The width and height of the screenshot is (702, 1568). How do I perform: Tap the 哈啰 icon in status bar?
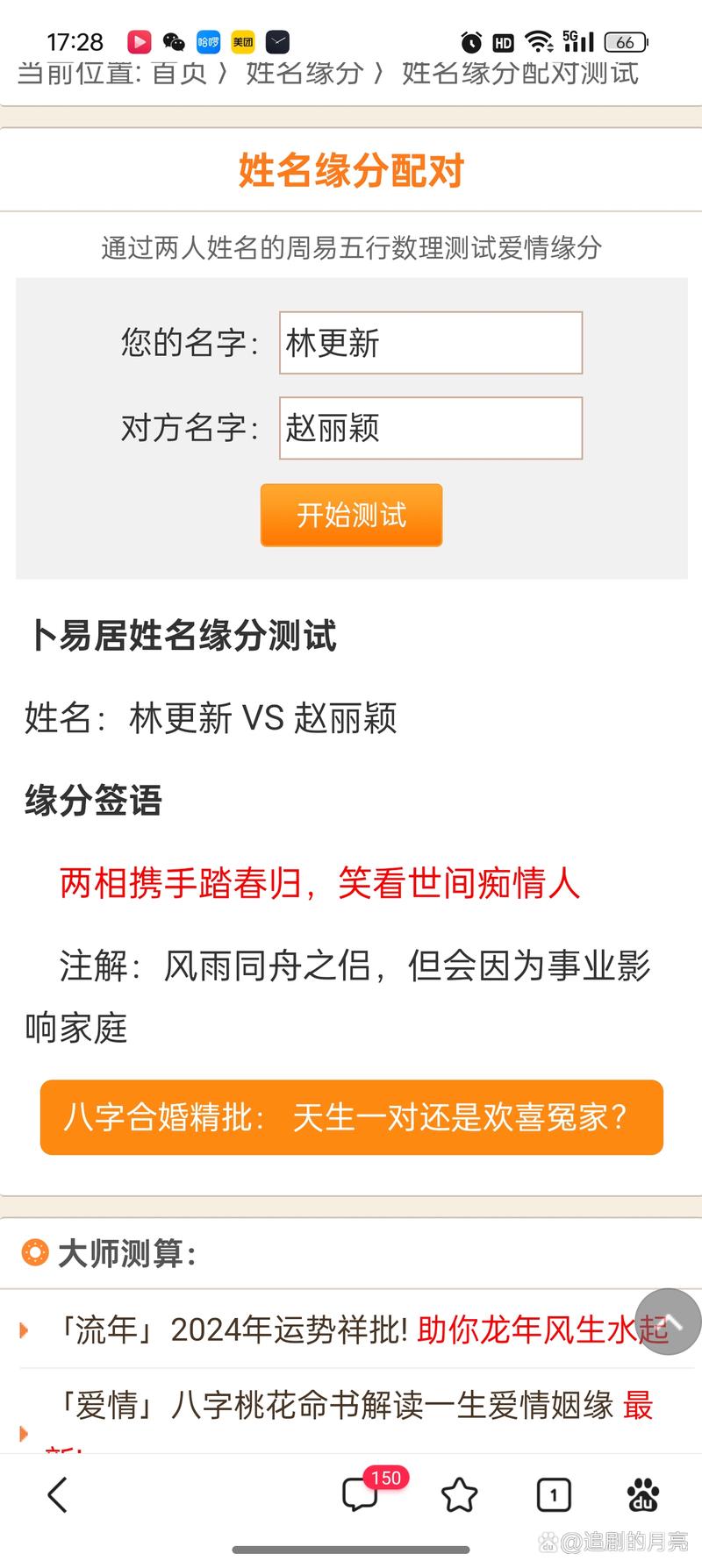click(208, 41)
